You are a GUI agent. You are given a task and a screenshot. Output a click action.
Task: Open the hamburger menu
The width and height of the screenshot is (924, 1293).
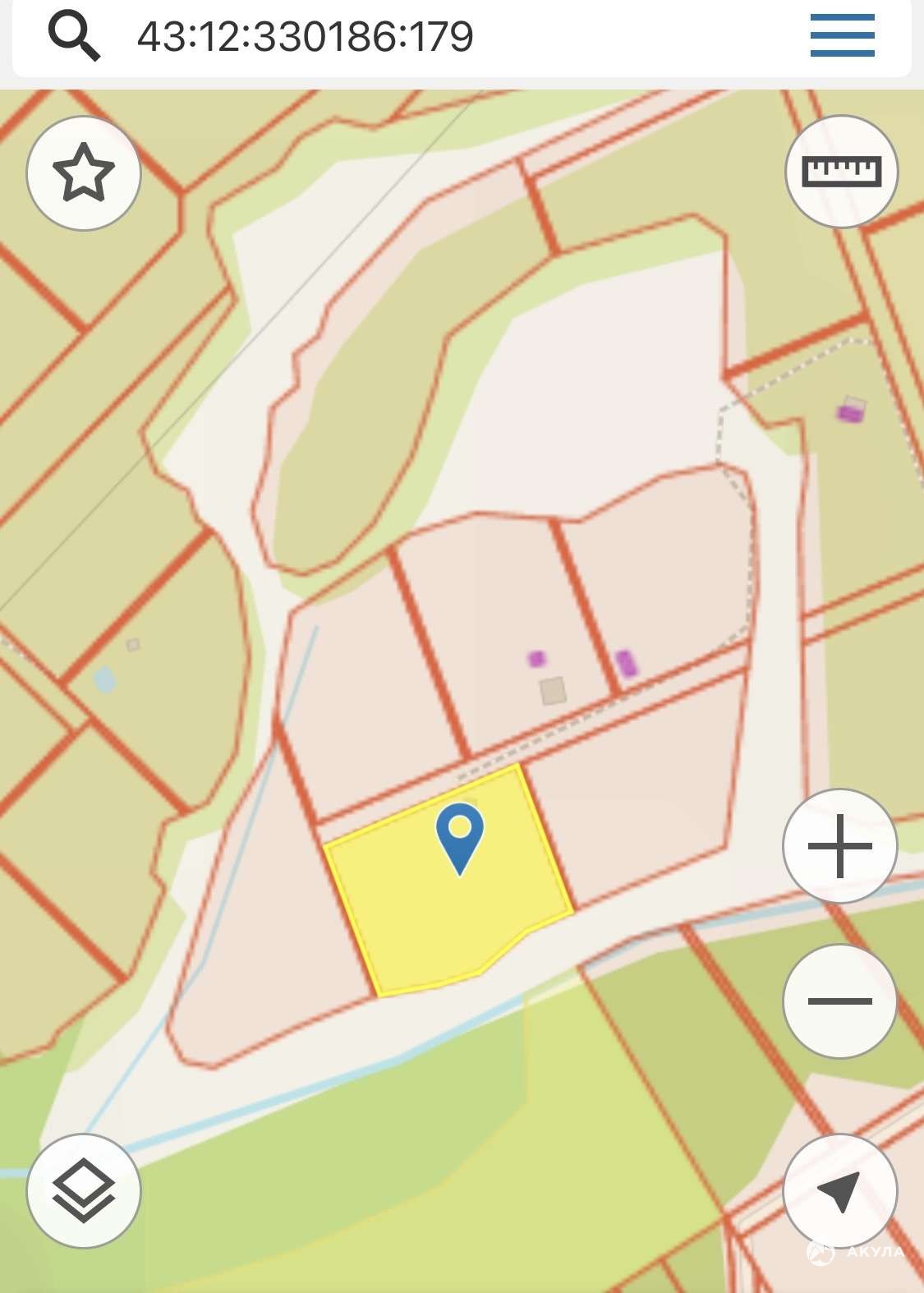[x=842, y=35]
